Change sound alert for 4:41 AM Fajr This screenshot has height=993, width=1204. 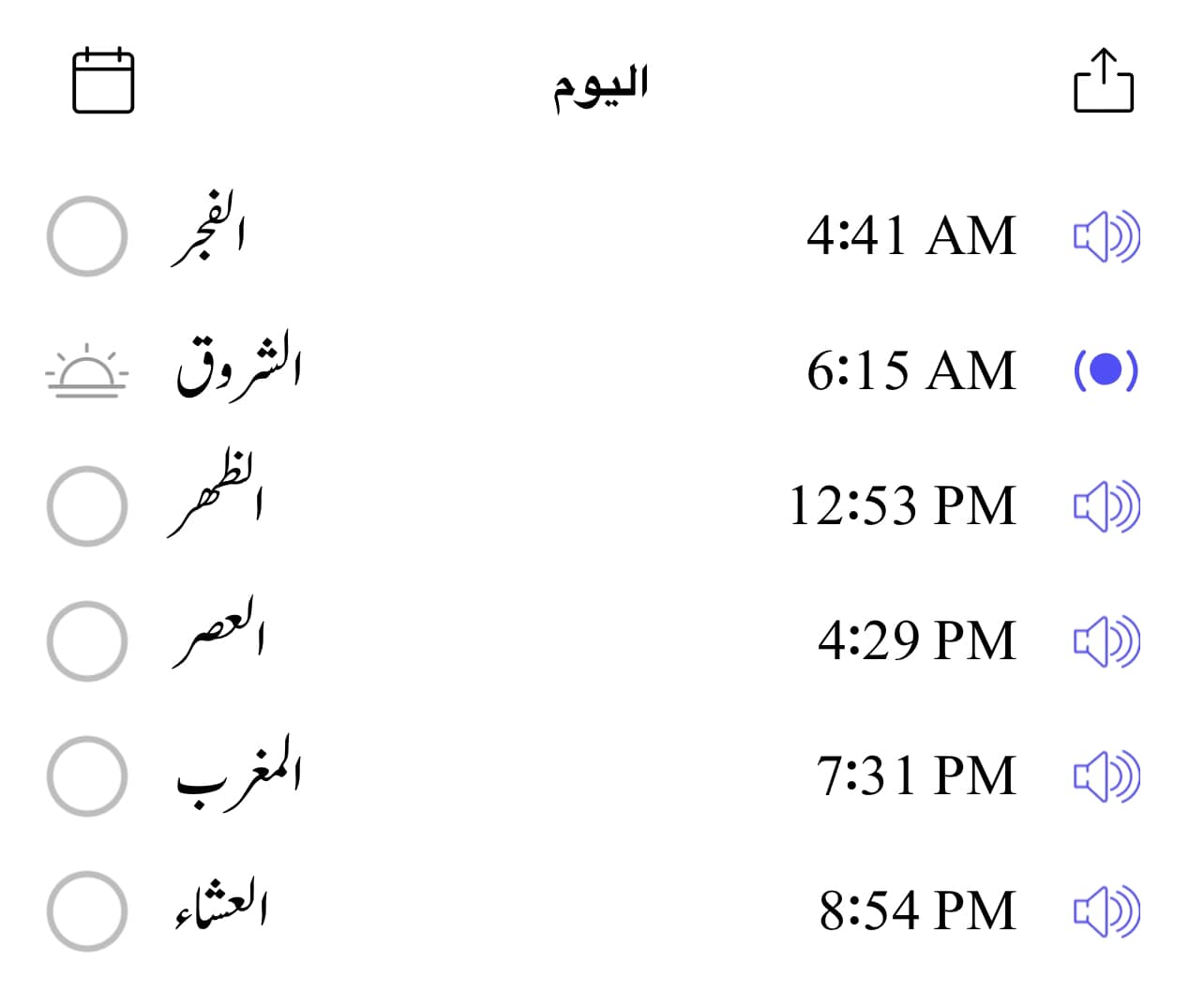click(1106, 236)
